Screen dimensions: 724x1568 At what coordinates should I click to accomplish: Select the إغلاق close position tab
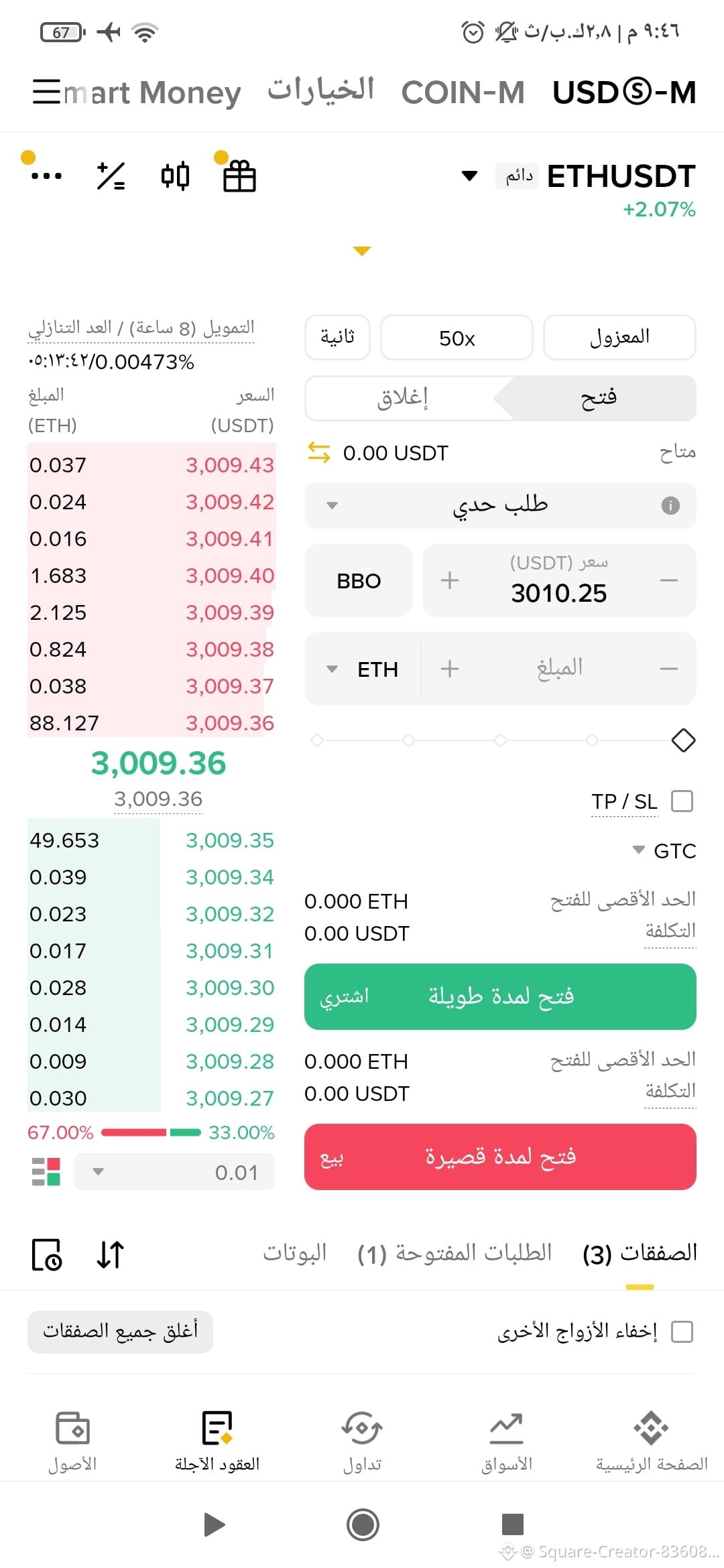point(402,398)
